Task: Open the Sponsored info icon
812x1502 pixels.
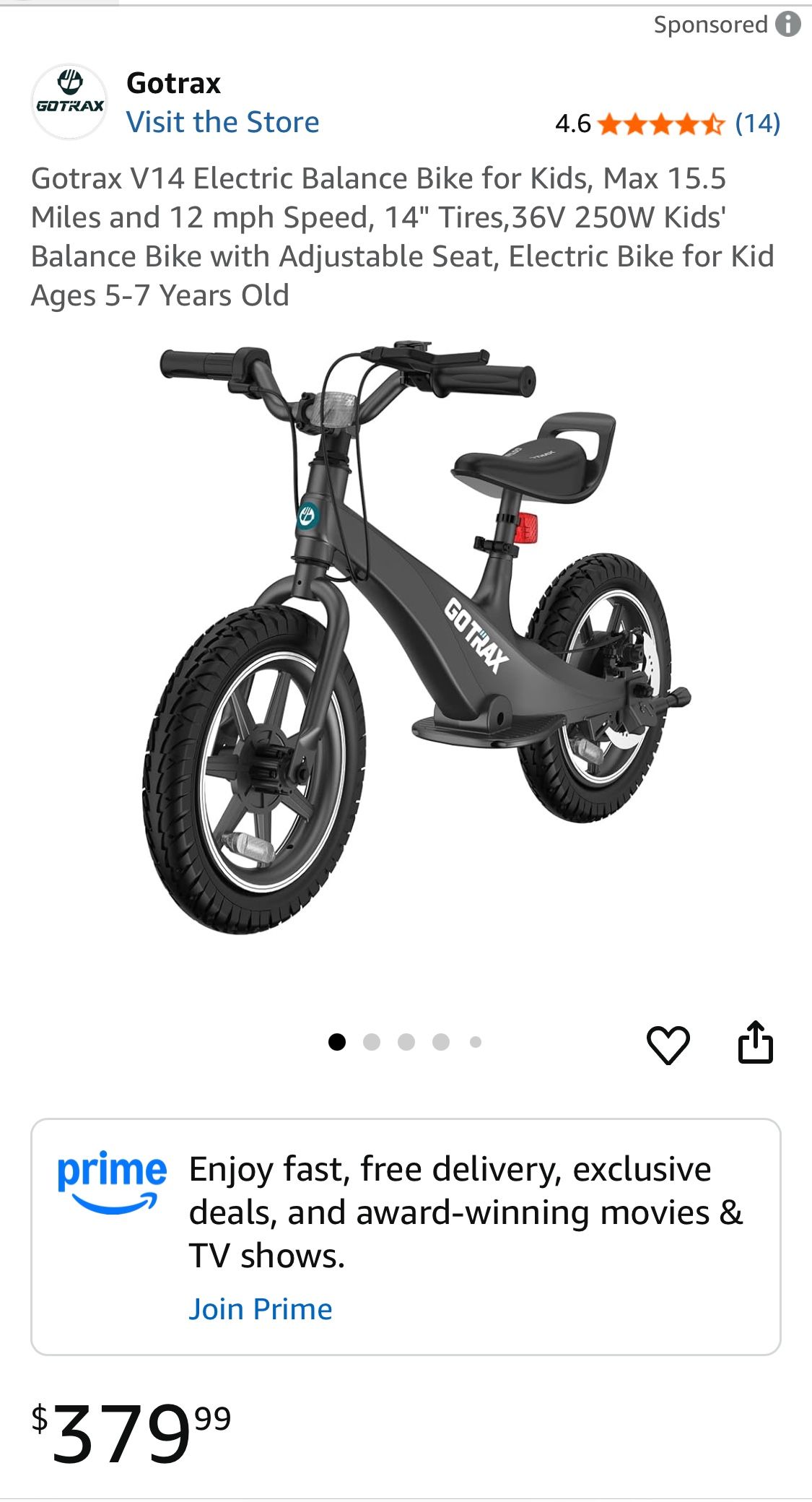Action: (x=787, y=25)
